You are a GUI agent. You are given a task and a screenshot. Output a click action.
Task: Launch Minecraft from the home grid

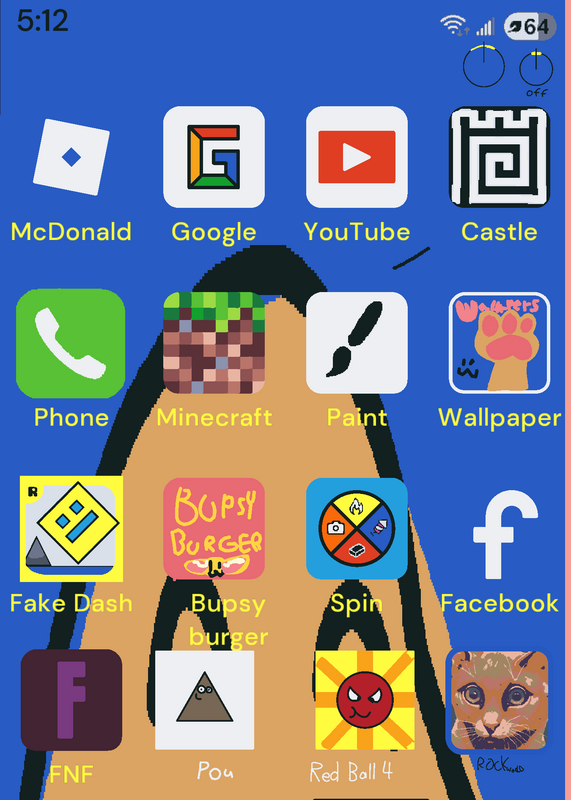tap(214, 343)
